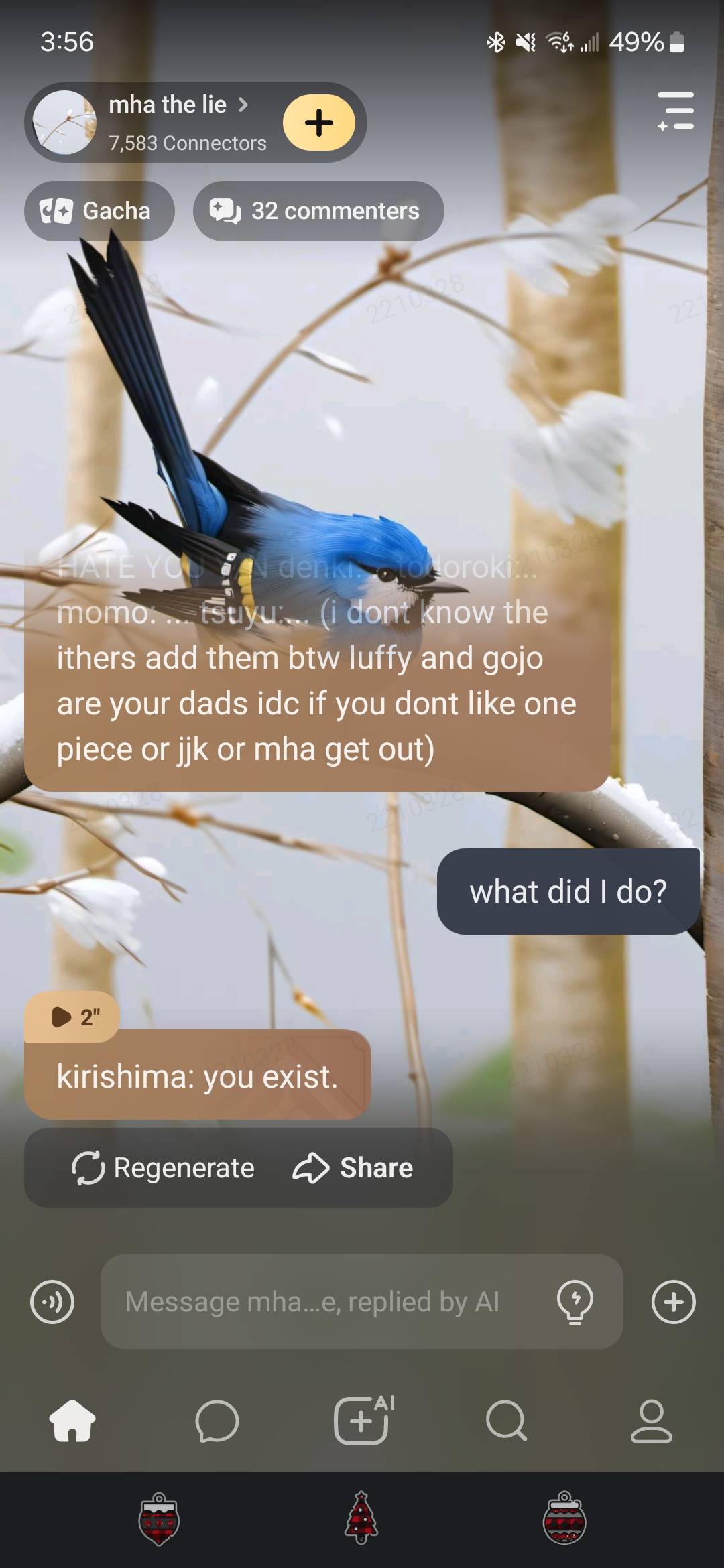Focus the message input field
This screenshot has width=724, height=1568.
322,1302
